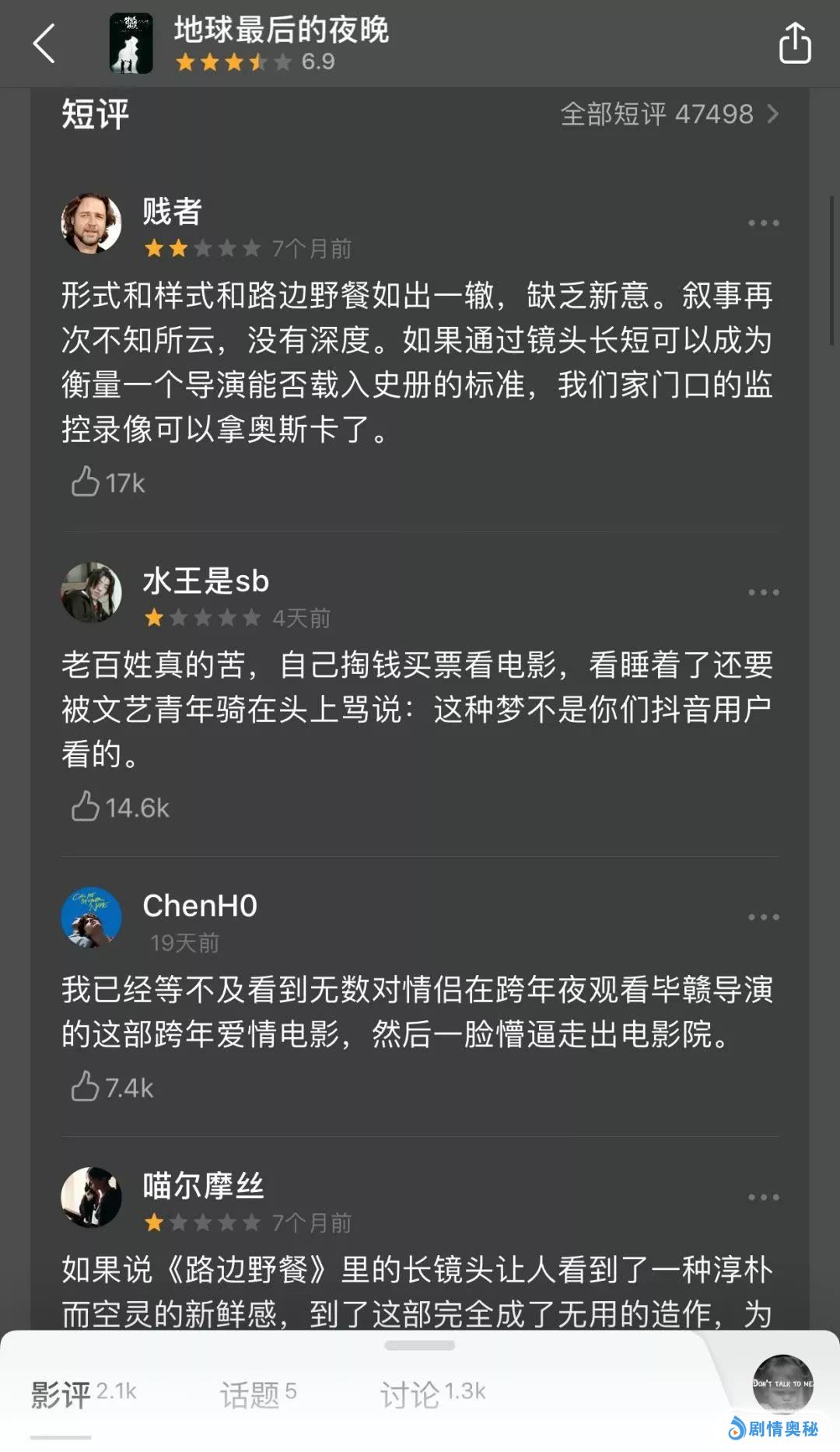
Task: Open options menu for 贱者's review
Action: click(764, 223)
